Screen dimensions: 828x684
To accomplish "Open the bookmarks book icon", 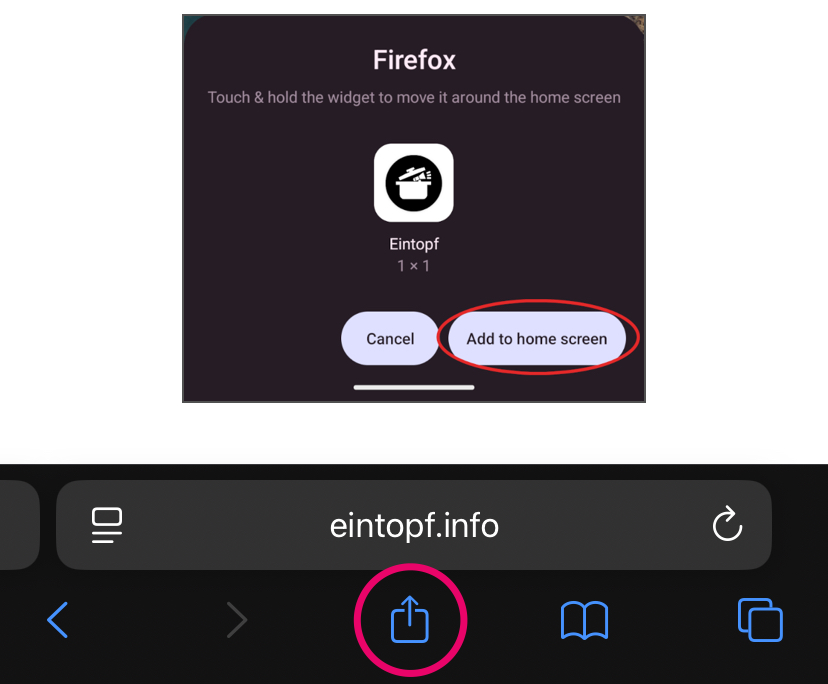I will click(584, 621).
